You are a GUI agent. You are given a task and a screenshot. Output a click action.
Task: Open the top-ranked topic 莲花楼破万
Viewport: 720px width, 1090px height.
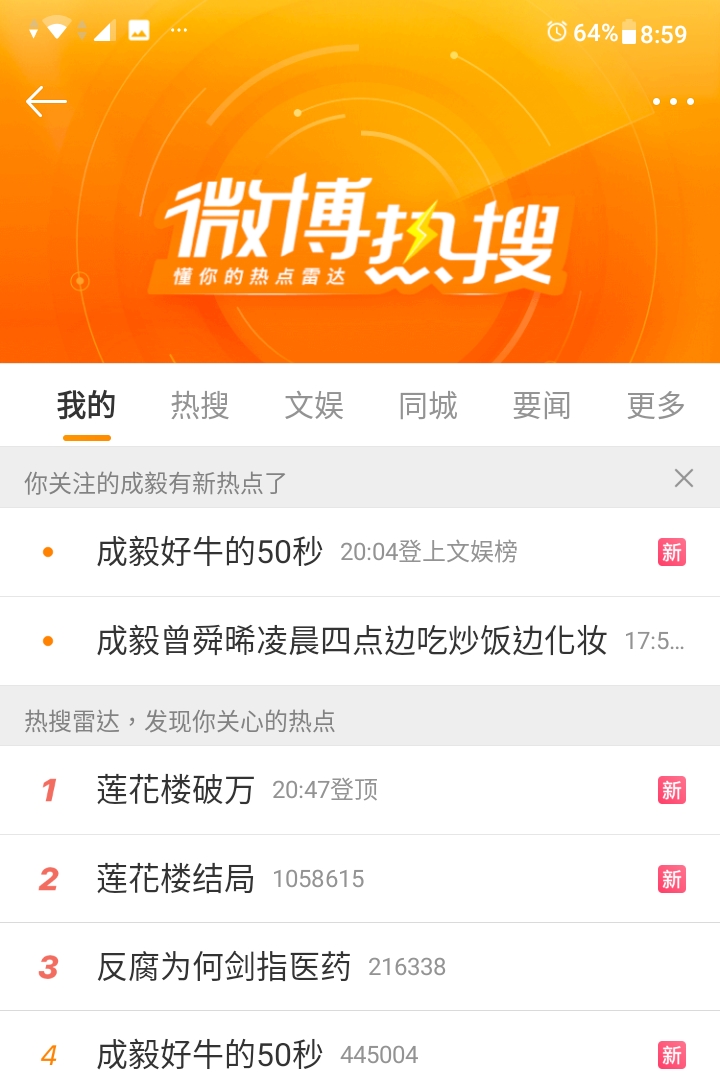(176, 790)
